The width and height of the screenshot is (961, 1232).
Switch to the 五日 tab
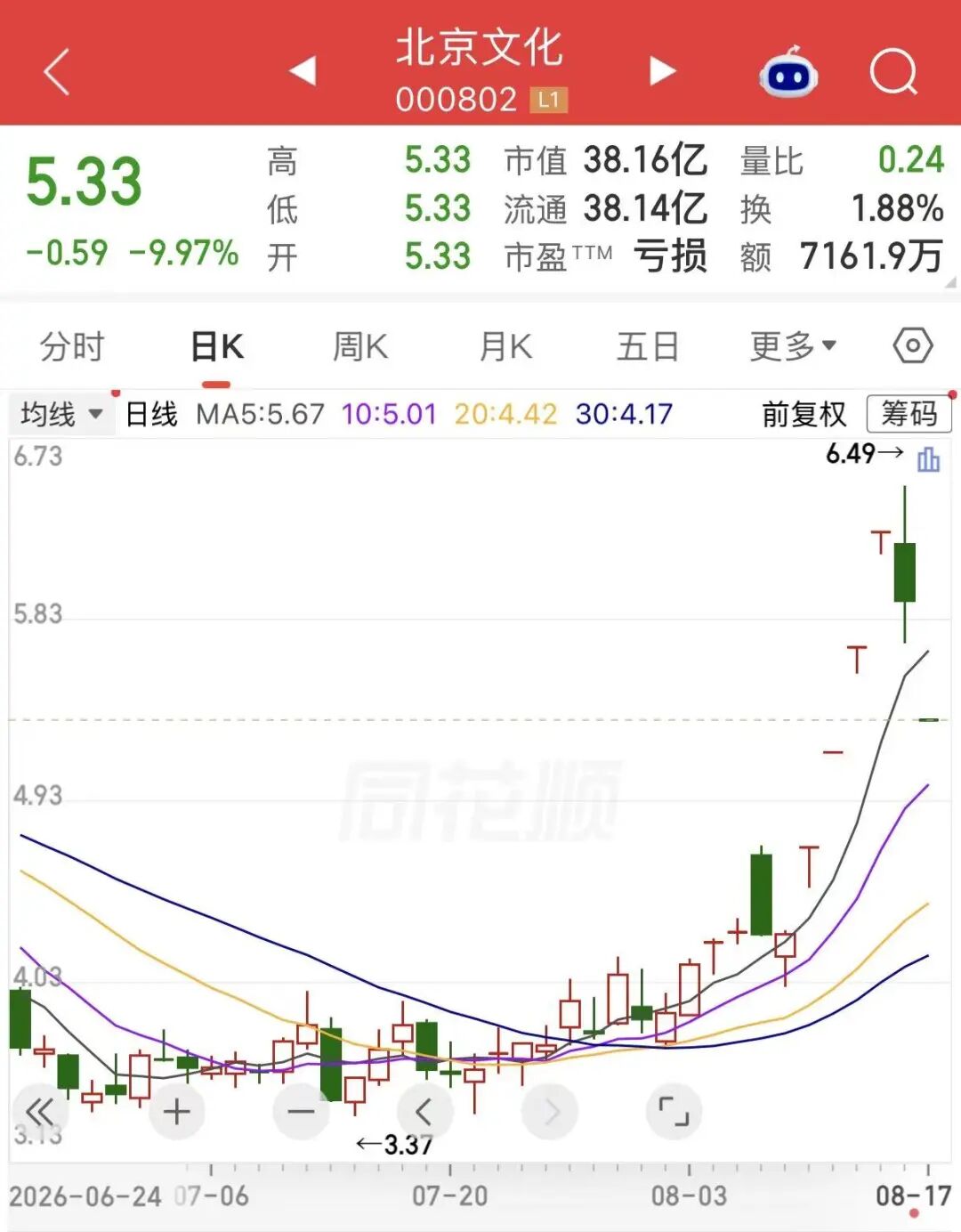pos(648,346)
